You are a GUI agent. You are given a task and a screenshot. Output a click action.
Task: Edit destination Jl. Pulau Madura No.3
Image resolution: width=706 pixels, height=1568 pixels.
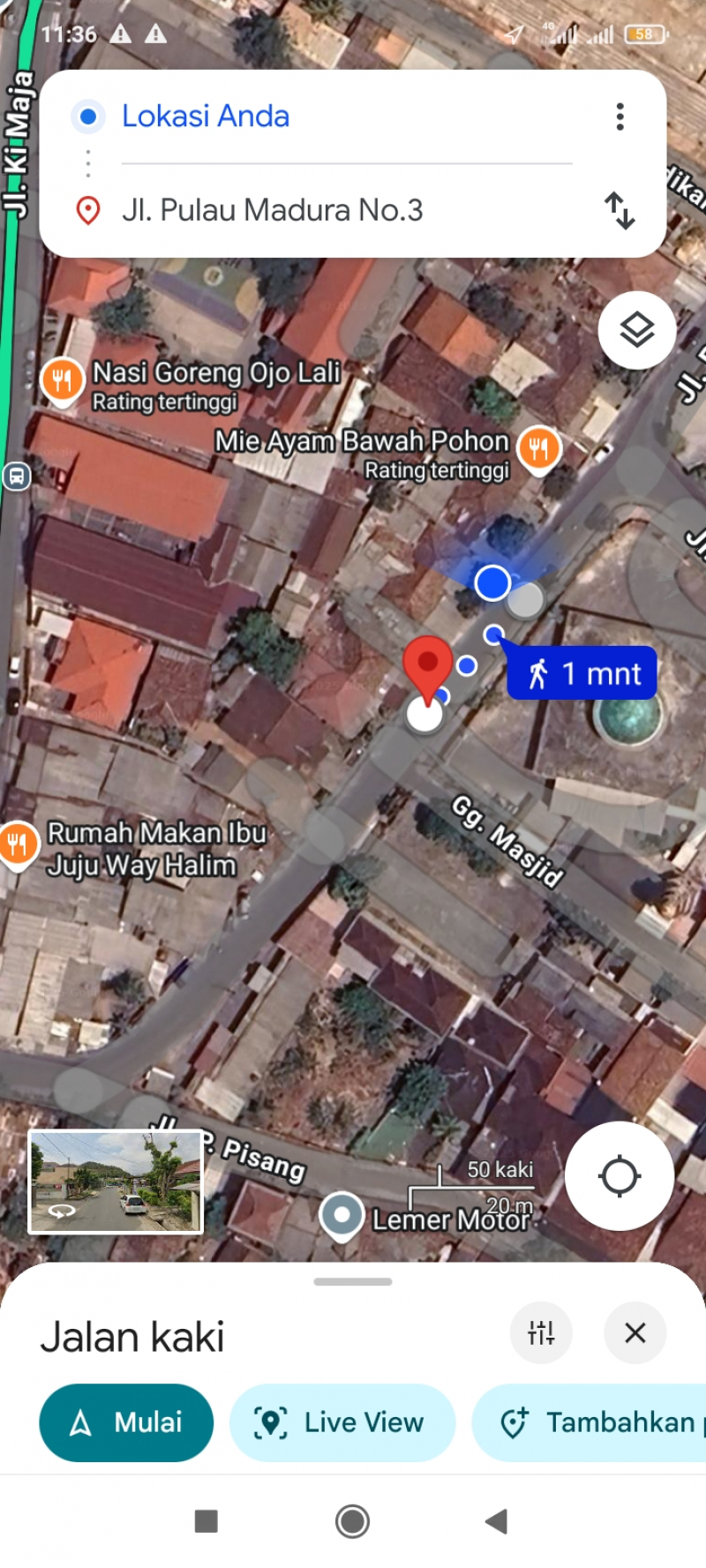(273, 211)
